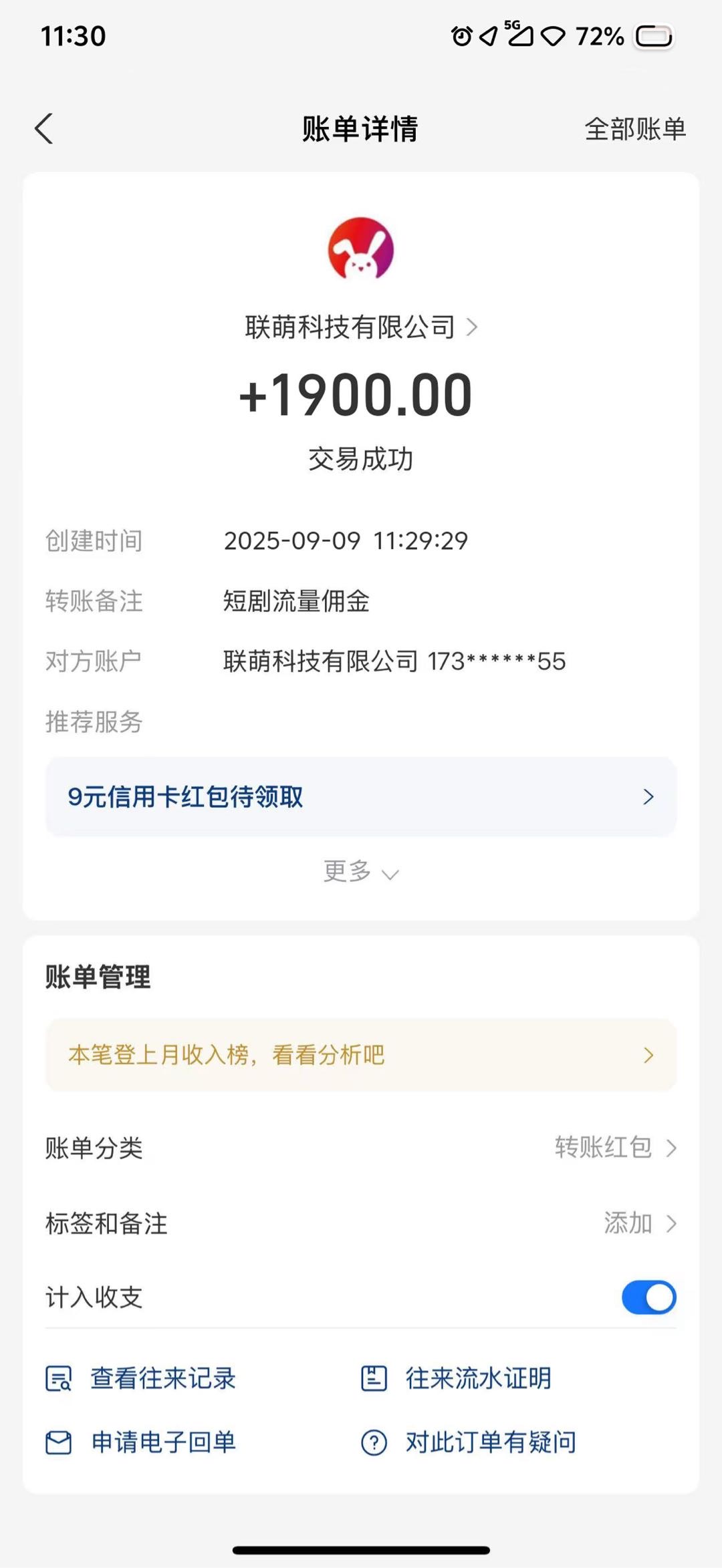View the 月收入榜 analysis banner
Viewport: 722px width, 1568px height.
pos(360,1055)
